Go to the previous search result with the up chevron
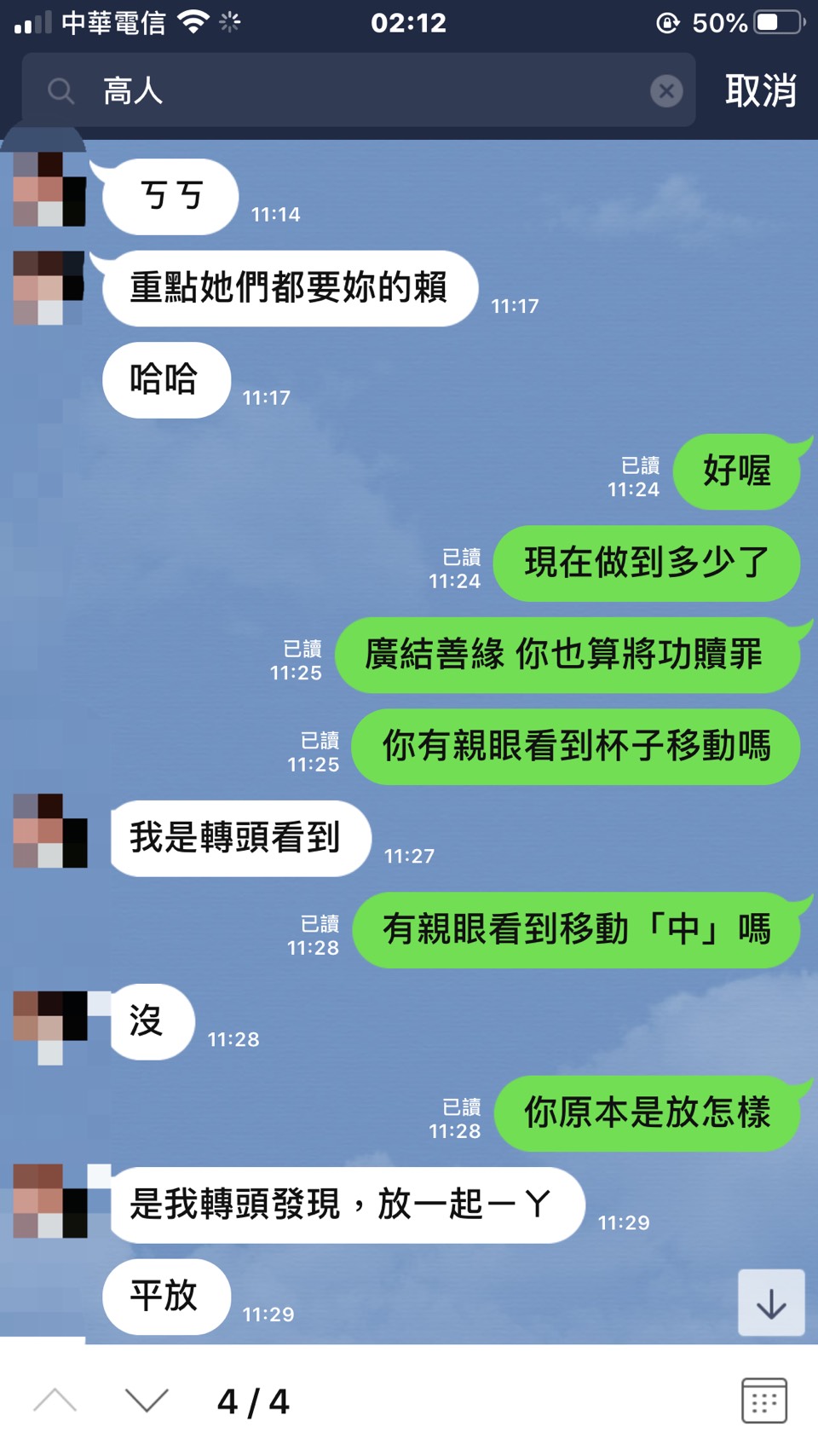Screen dimensions: 818x1456 coord(55,1401)
